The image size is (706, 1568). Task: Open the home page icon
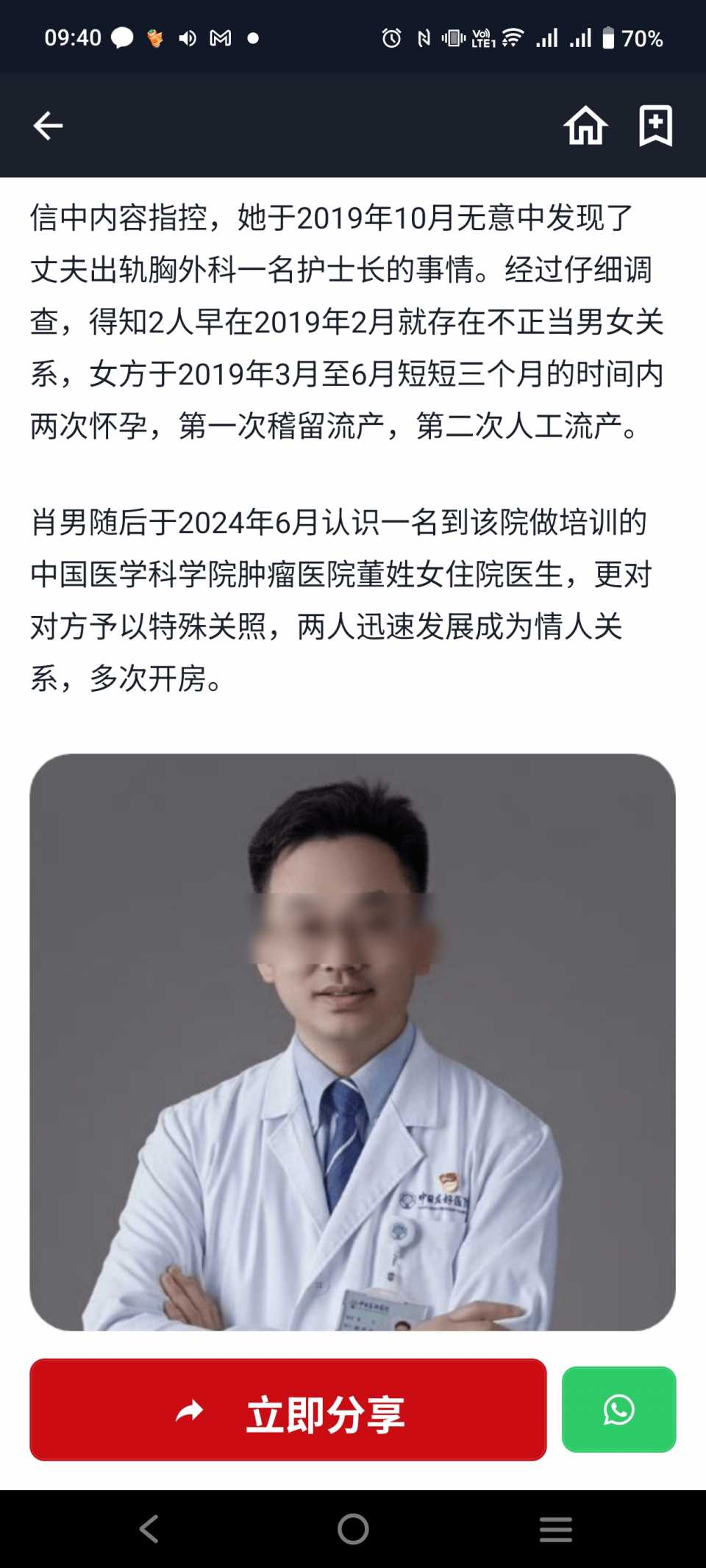click(585, 126)
